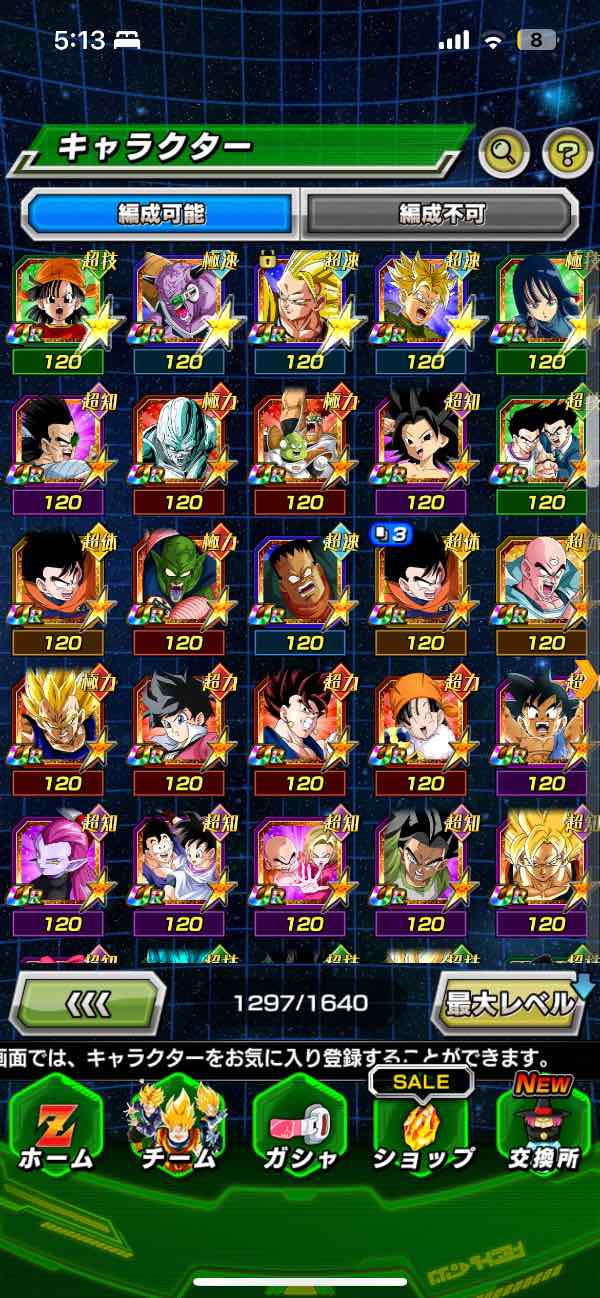The image size is (600, 1298).
Task: Switch to the 編成不可 tab
Action: coord(441,213)
